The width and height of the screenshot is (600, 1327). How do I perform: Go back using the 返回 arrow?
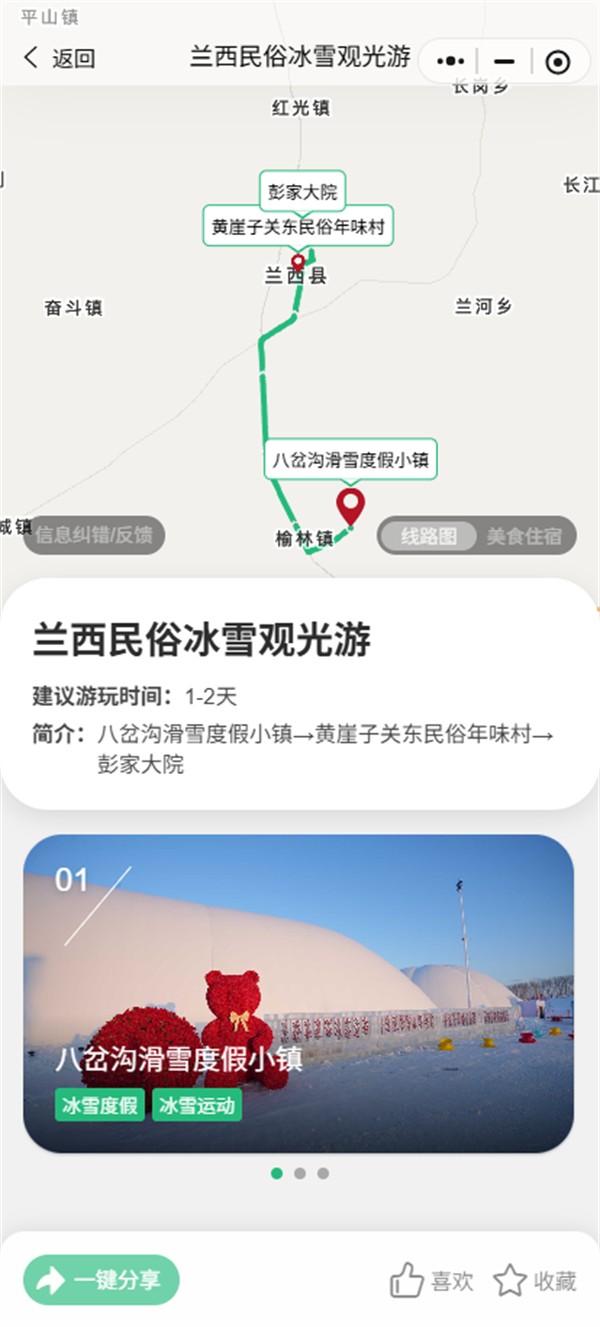58,58
